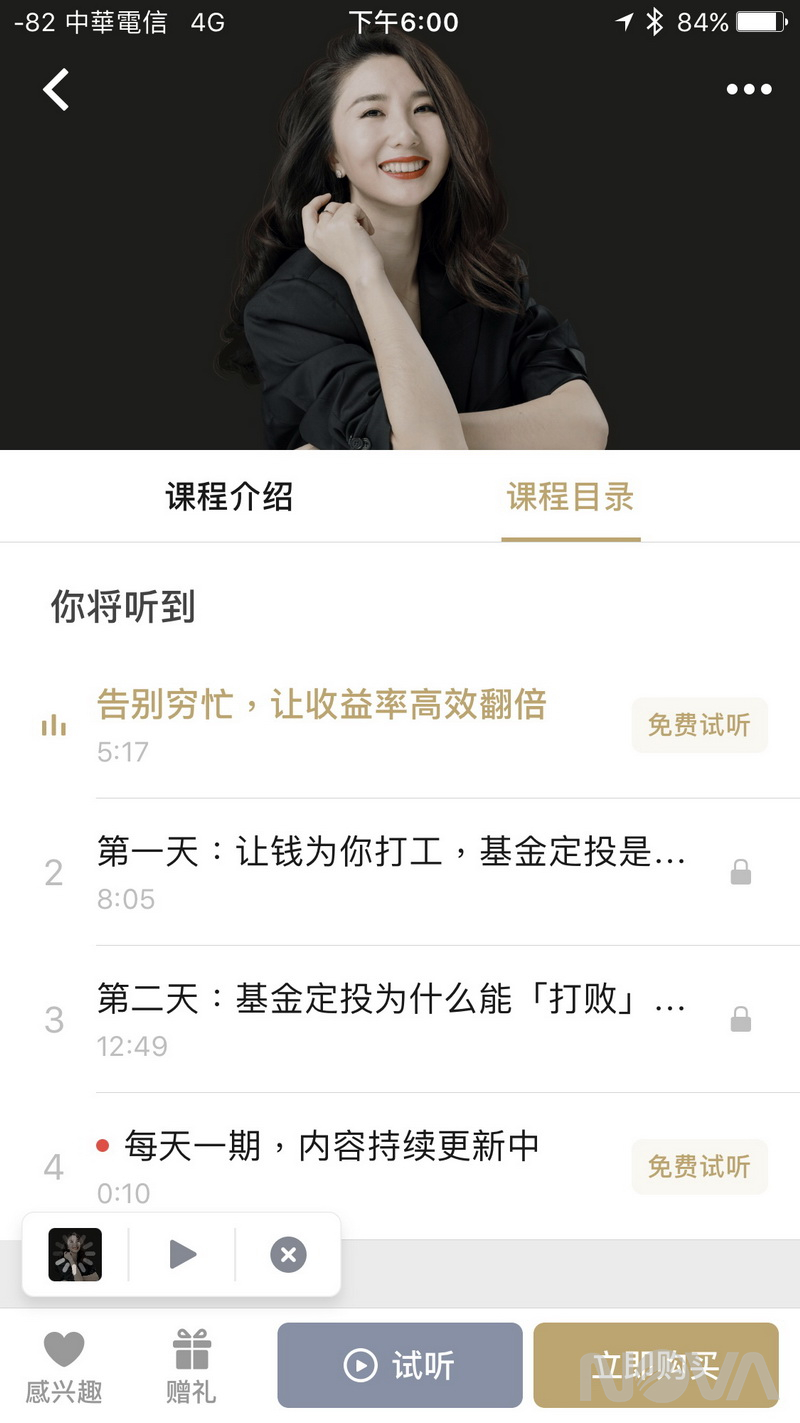Close the floating mini player
800x1423 pixels.
287,1254
